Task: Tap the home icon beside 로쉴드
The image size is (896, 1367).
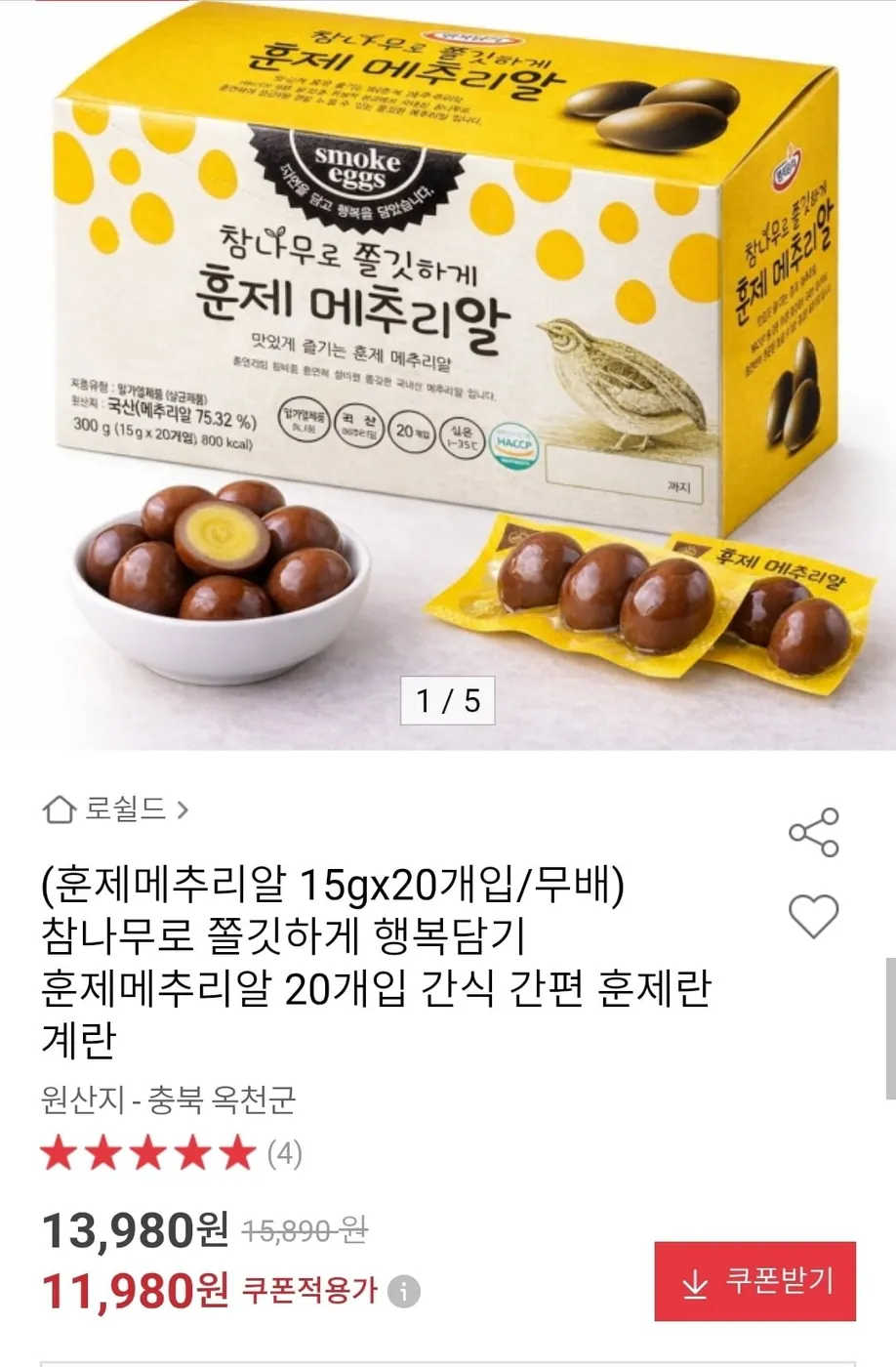Action: [62, 809]
